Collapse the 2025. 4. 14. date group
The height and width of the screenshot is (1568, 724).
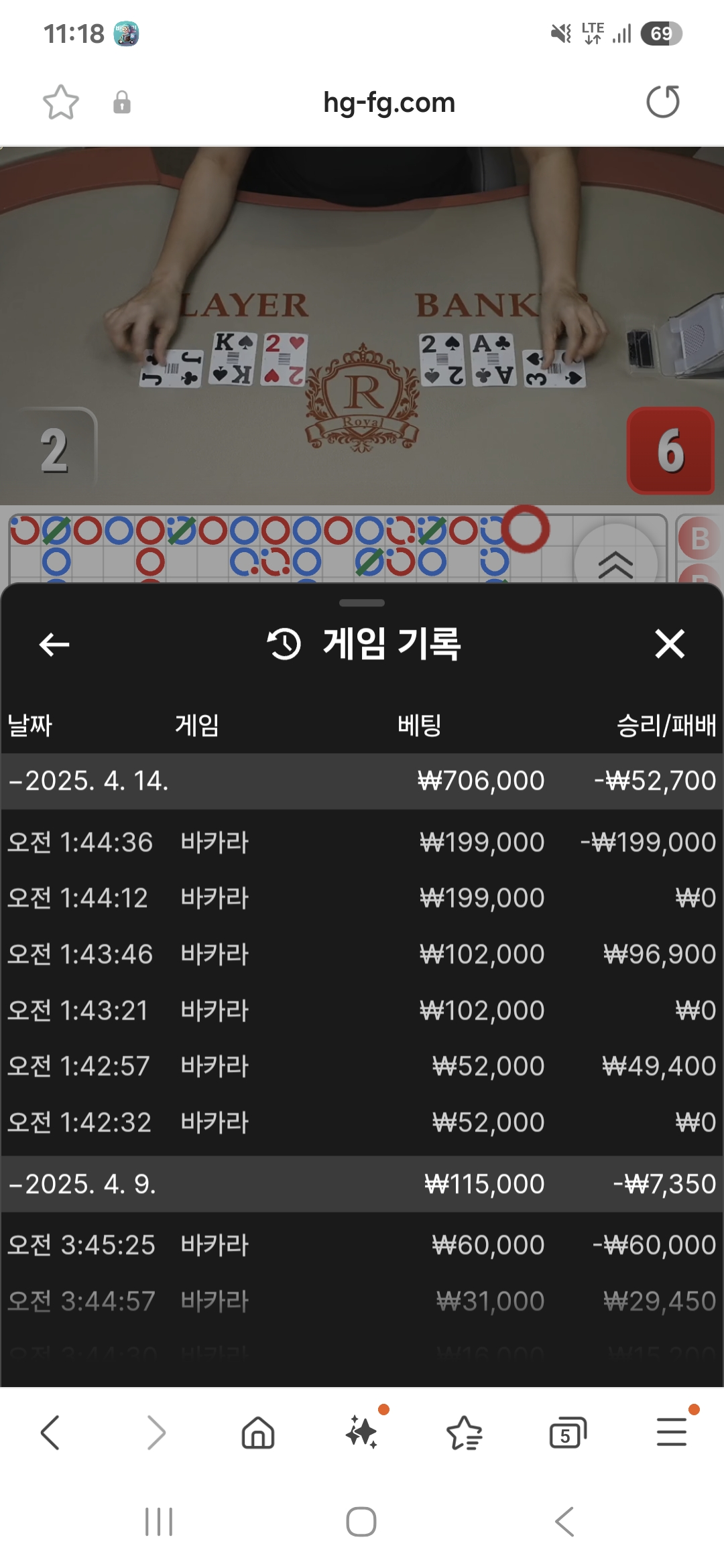(87, 781)
